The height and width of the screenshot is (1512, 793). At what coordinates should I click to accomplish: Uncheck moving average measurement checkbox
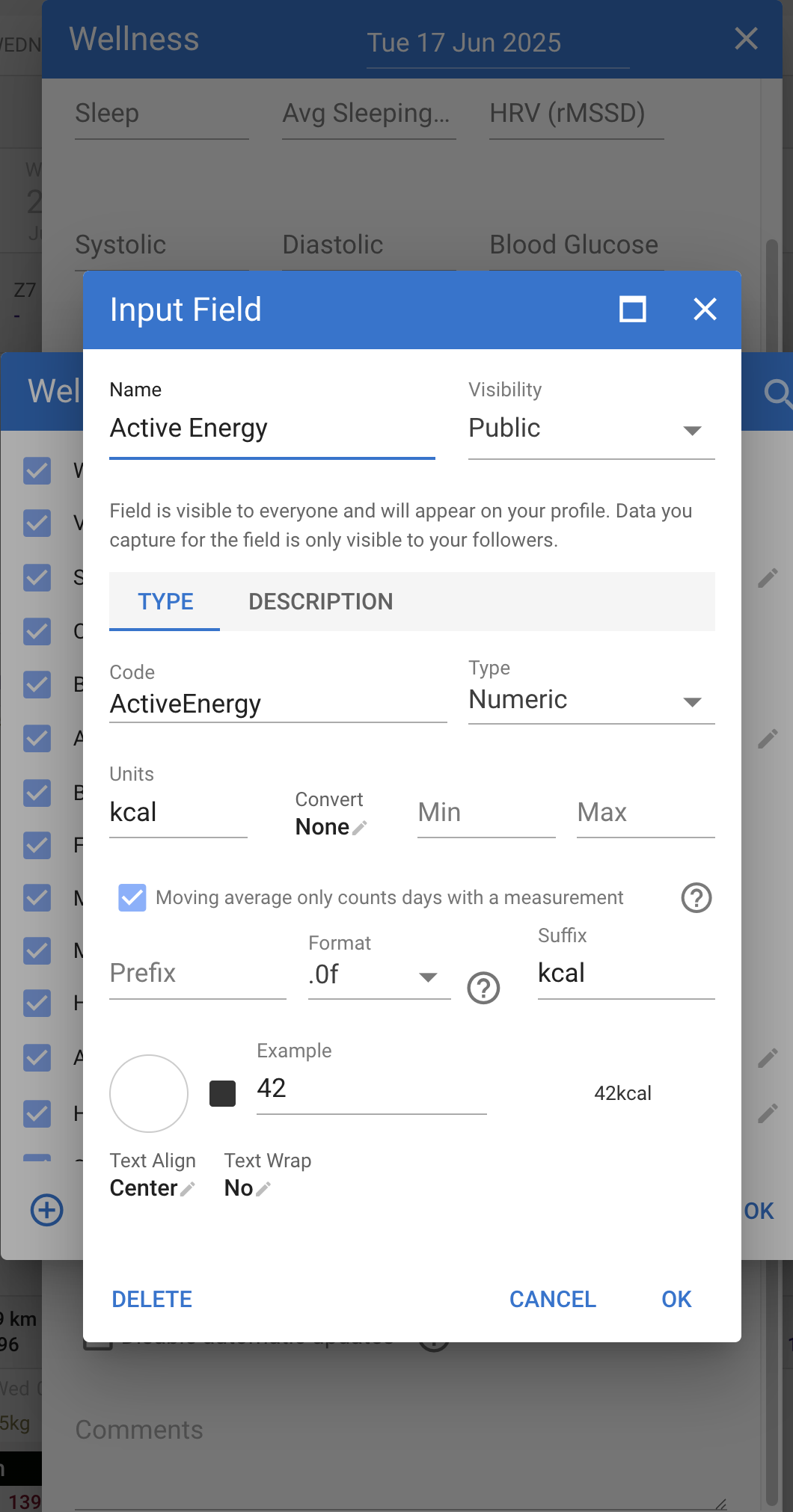coord(132,897)
